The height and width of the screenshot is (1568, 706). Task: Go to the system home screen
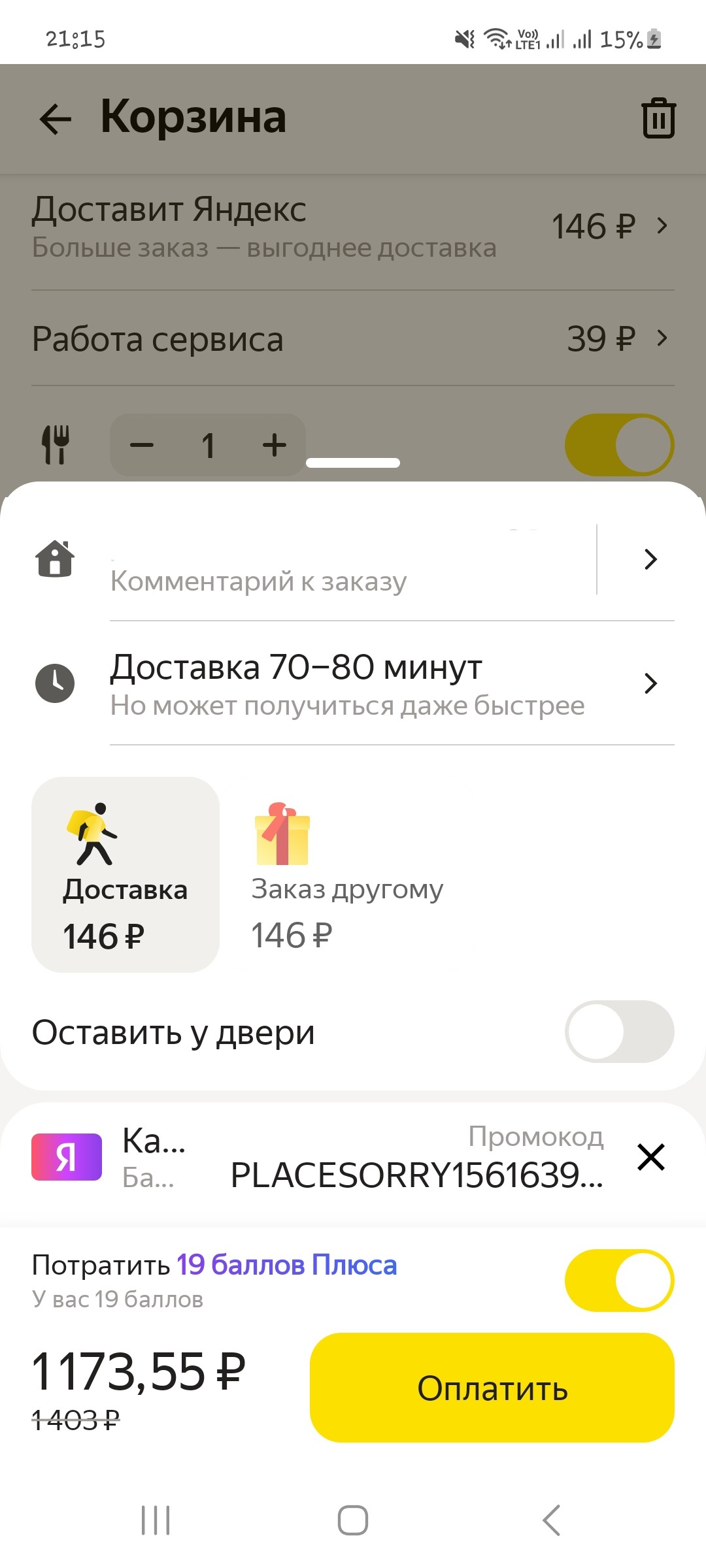coord(353,1520)
